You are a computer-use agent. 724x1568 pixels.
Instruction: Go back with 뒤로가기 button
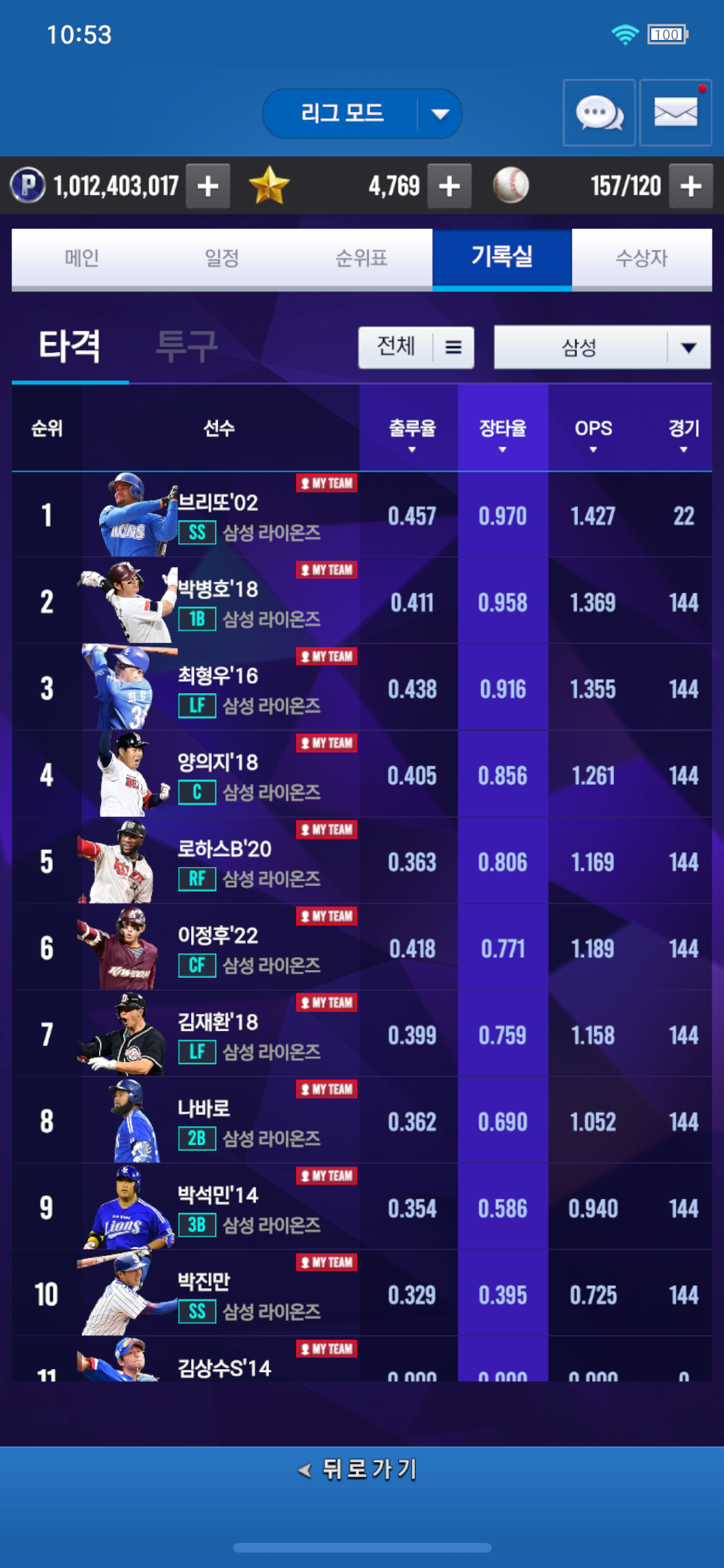point(360,1470)
